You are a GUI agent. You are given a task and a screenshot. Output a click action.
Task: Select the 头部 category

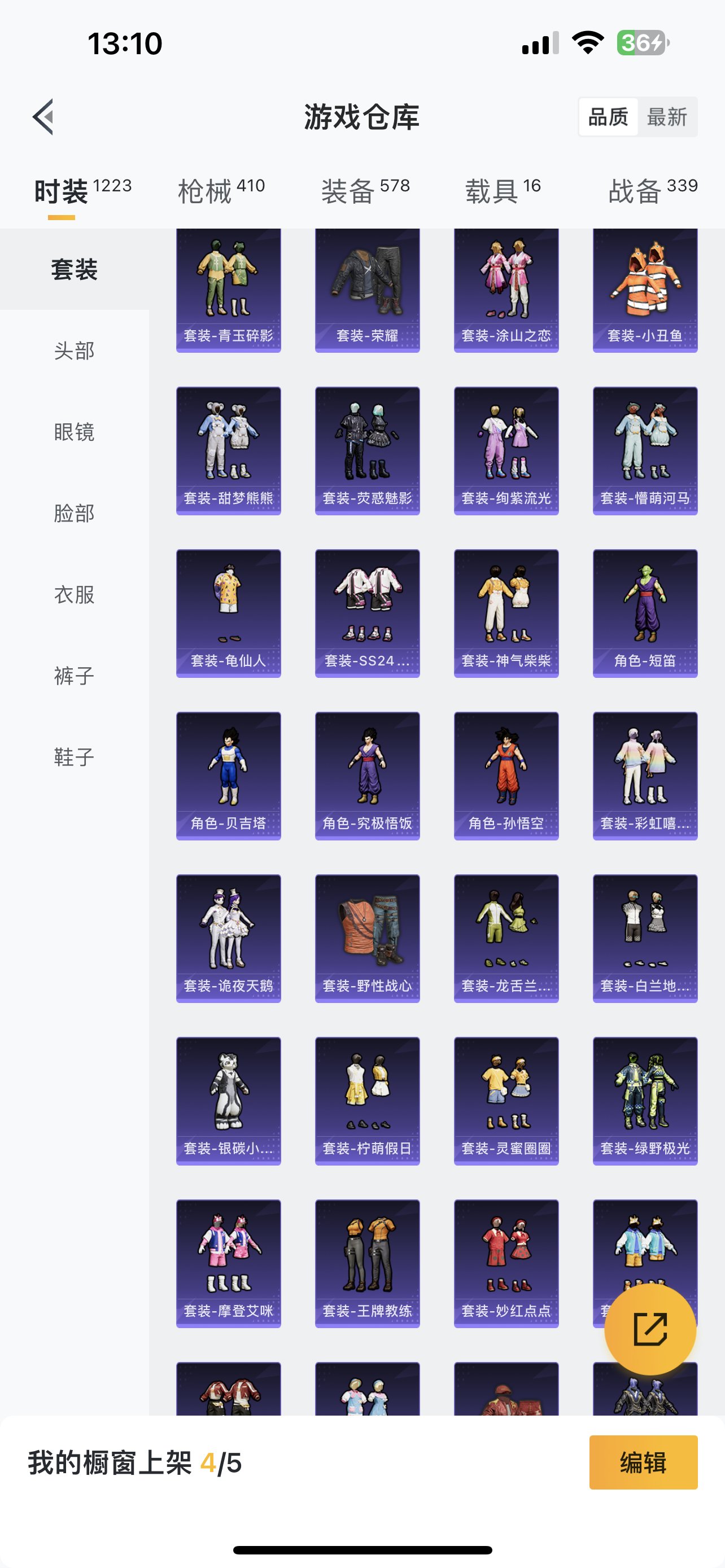[75, 351]
